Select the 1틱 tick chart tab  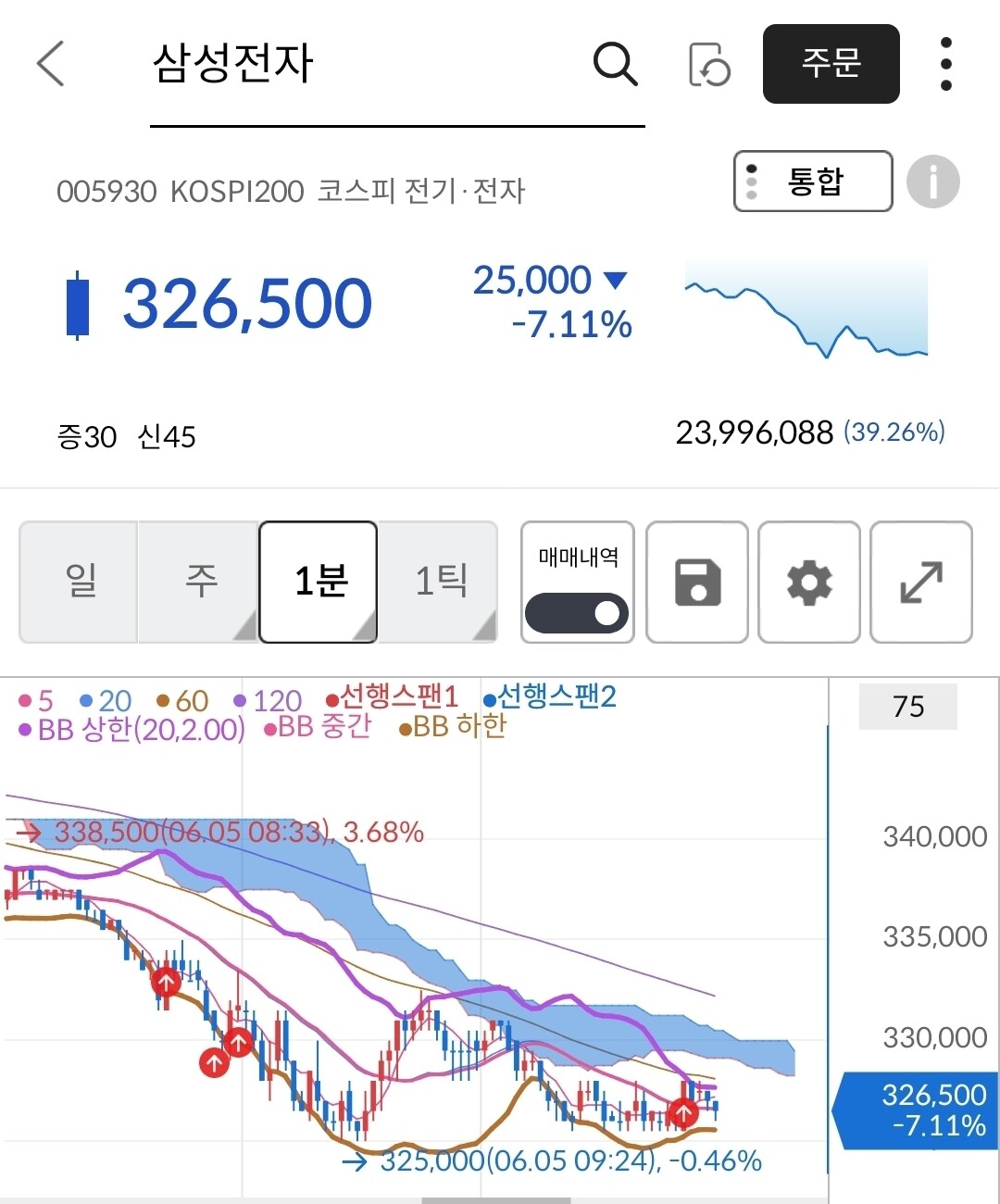click(x=439, y=582)
